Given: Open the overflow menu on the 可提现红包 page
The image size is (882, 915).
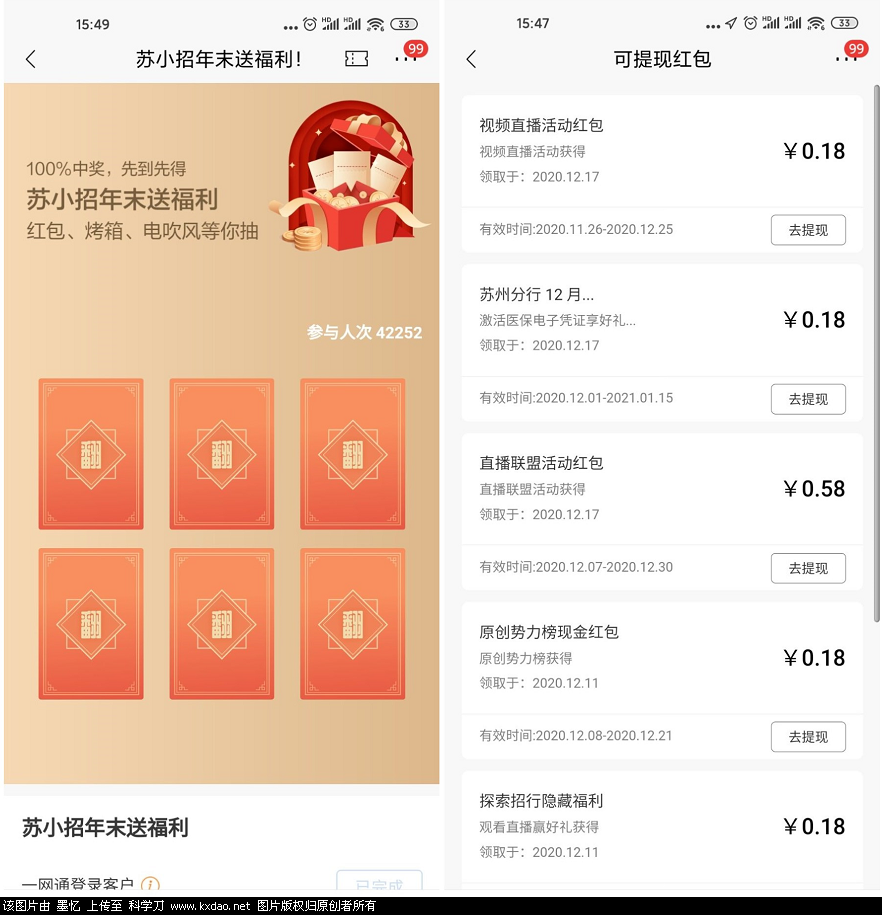Looking at the screenshot, I should tap(846, 59).
